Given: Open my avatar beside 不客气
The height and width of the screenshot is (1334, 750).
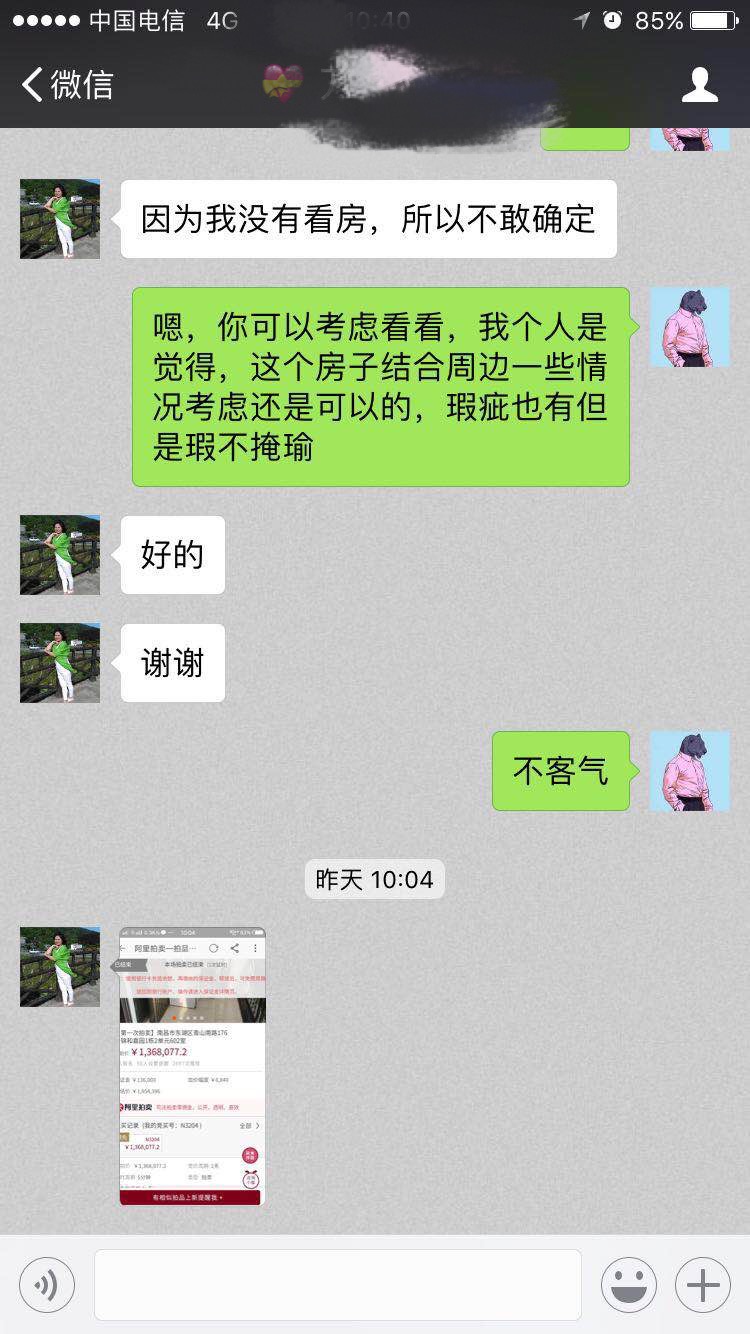Looking at the screenshot, I should point(689,771).
